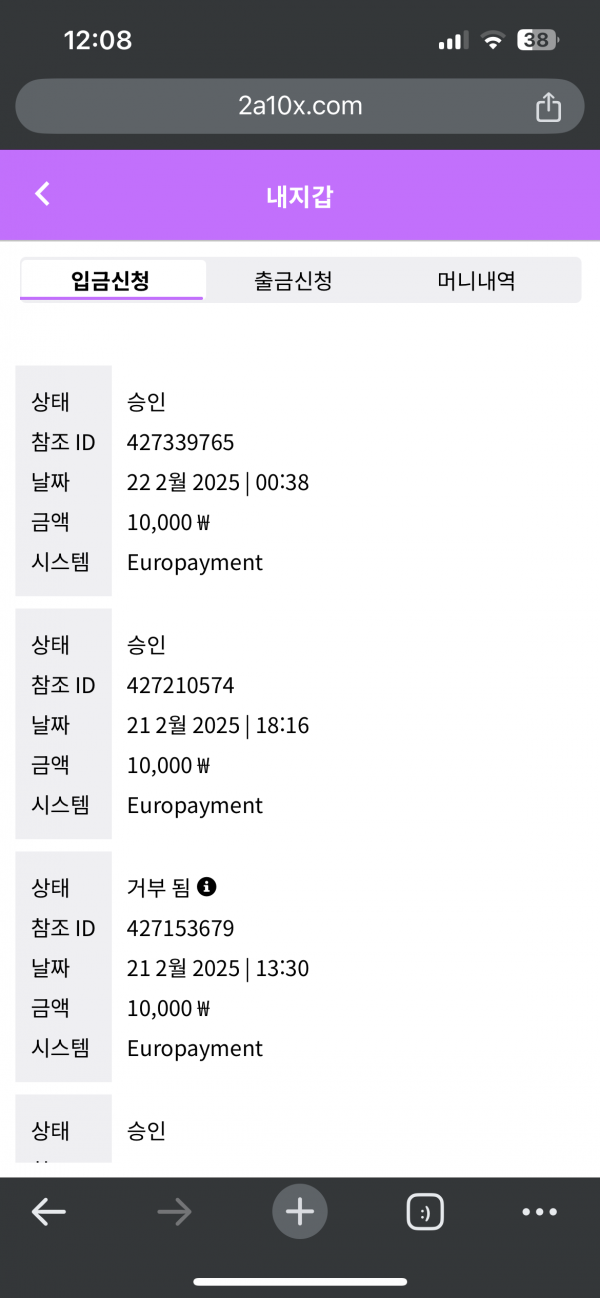
Task: Open the 머니내역 tab
Action: 476,281
